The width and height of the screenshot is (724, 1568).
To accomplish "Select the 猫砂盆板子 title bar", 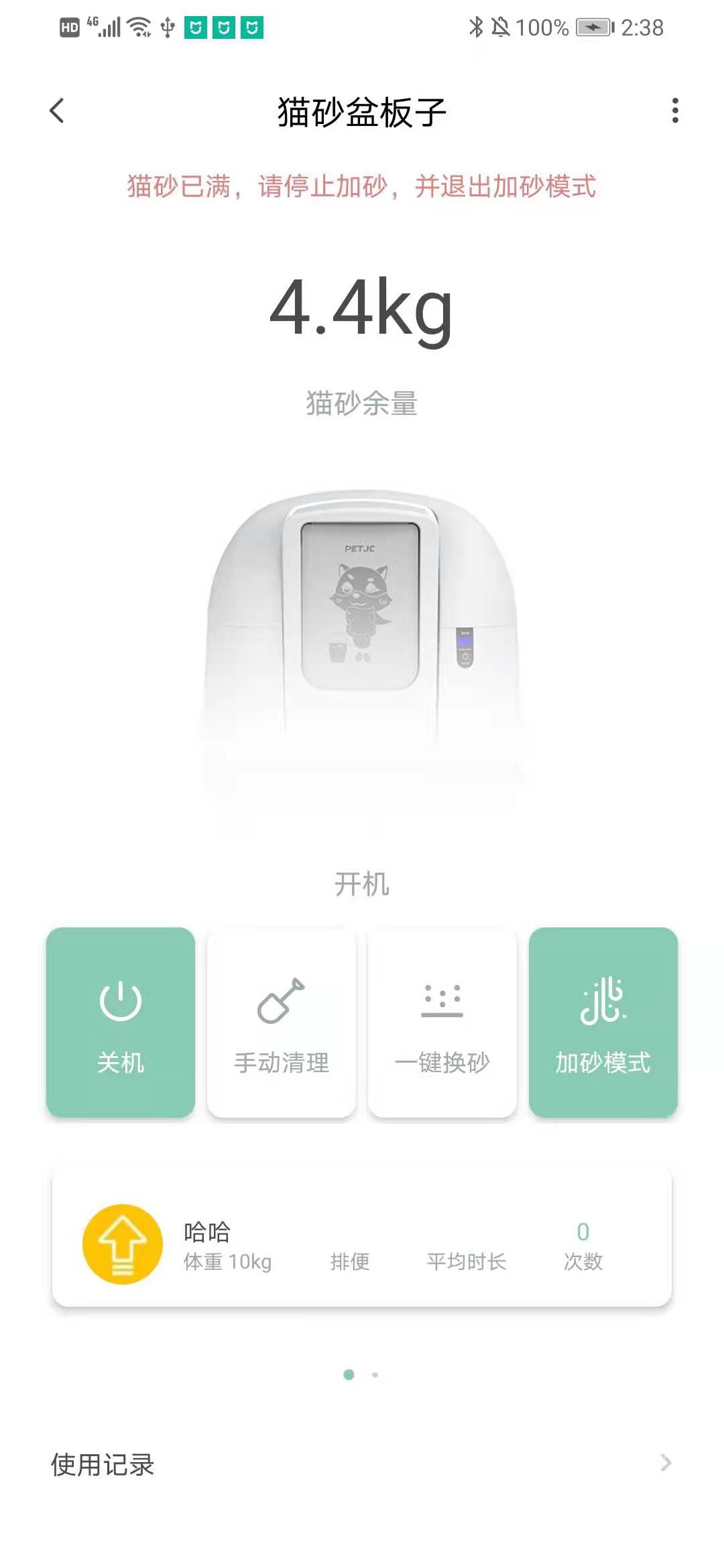I will tap(362, 109).
